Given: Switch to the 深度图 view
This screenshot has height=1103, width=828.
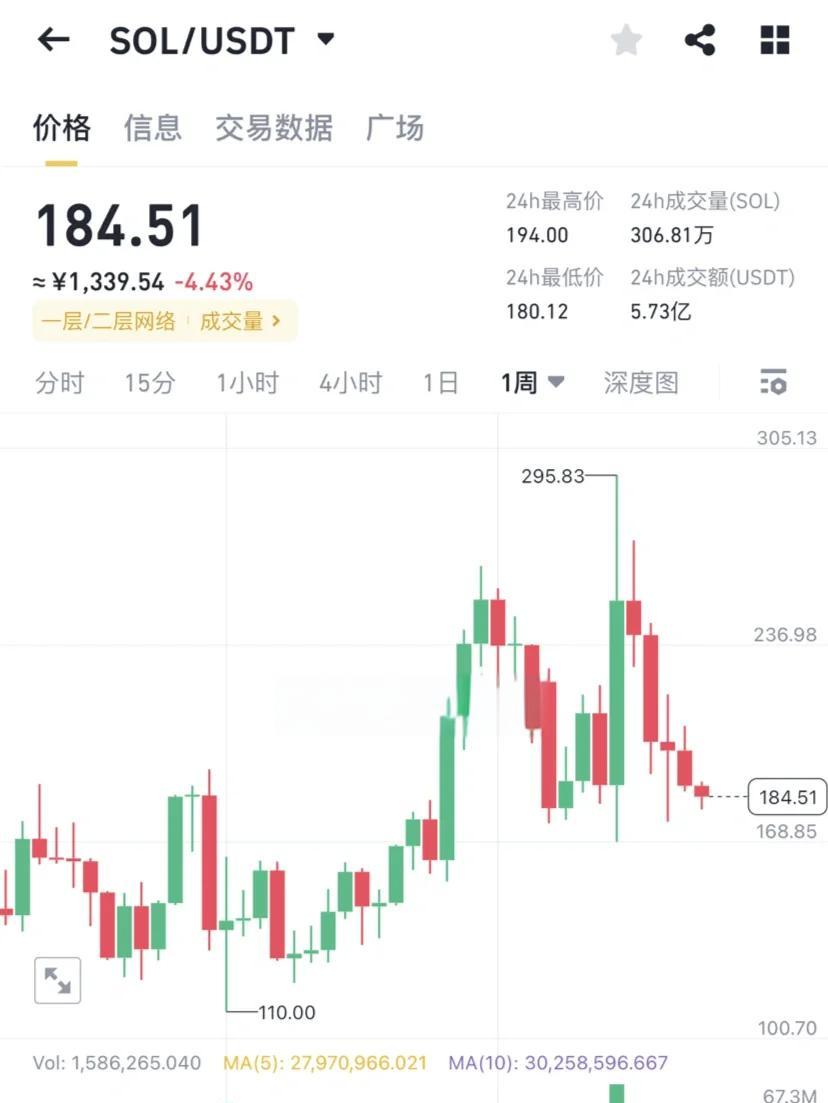Looking at the screenshot, I should pos(641,382).
